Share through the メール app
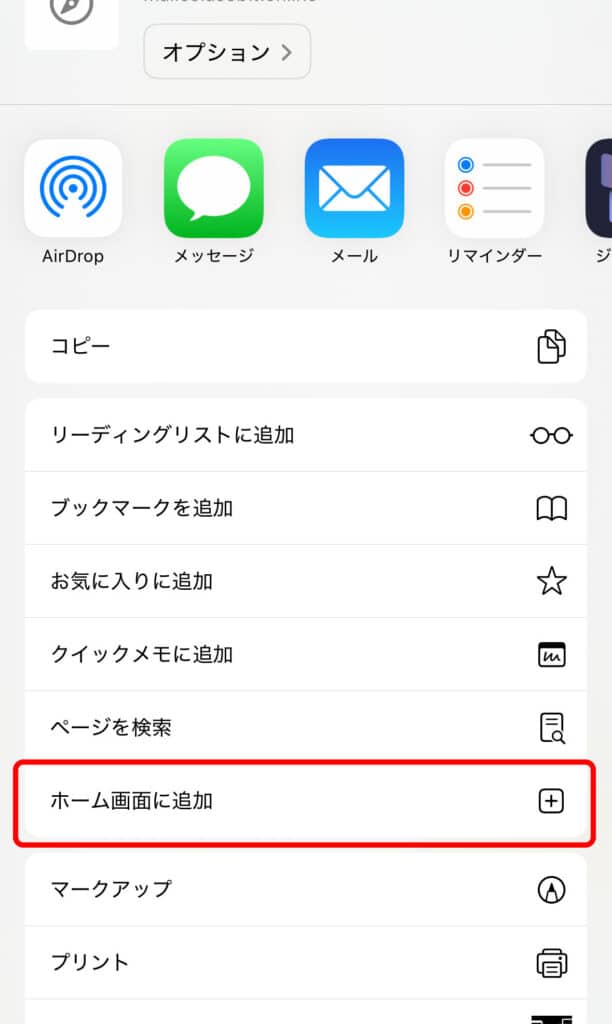This screenshot has width=612, height=1024. coord(354,189)
